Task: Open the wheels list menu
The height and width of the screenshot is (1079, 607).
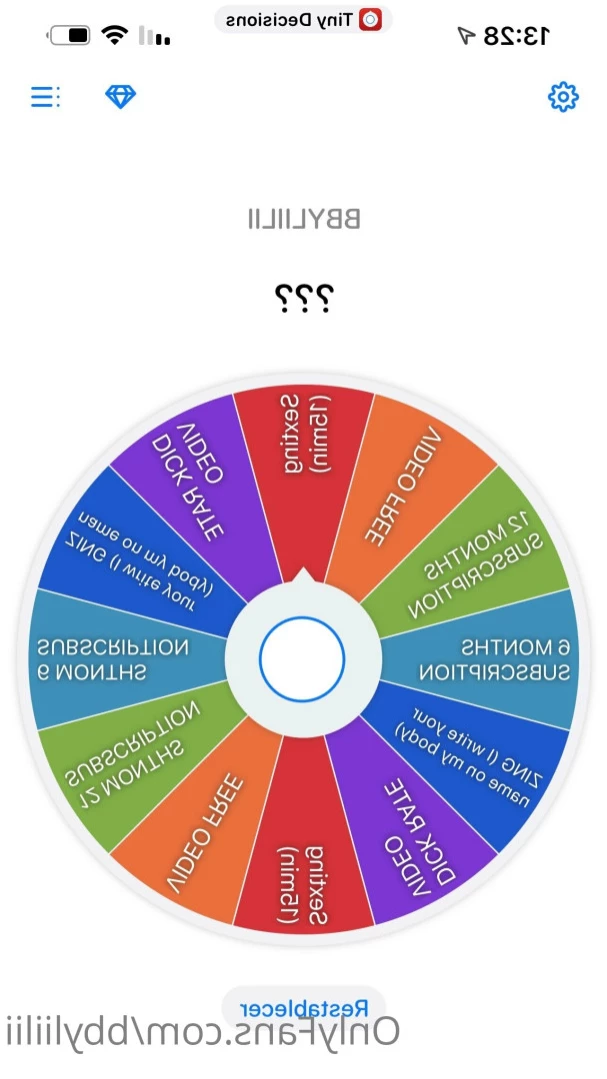Action: pos(45,97)
